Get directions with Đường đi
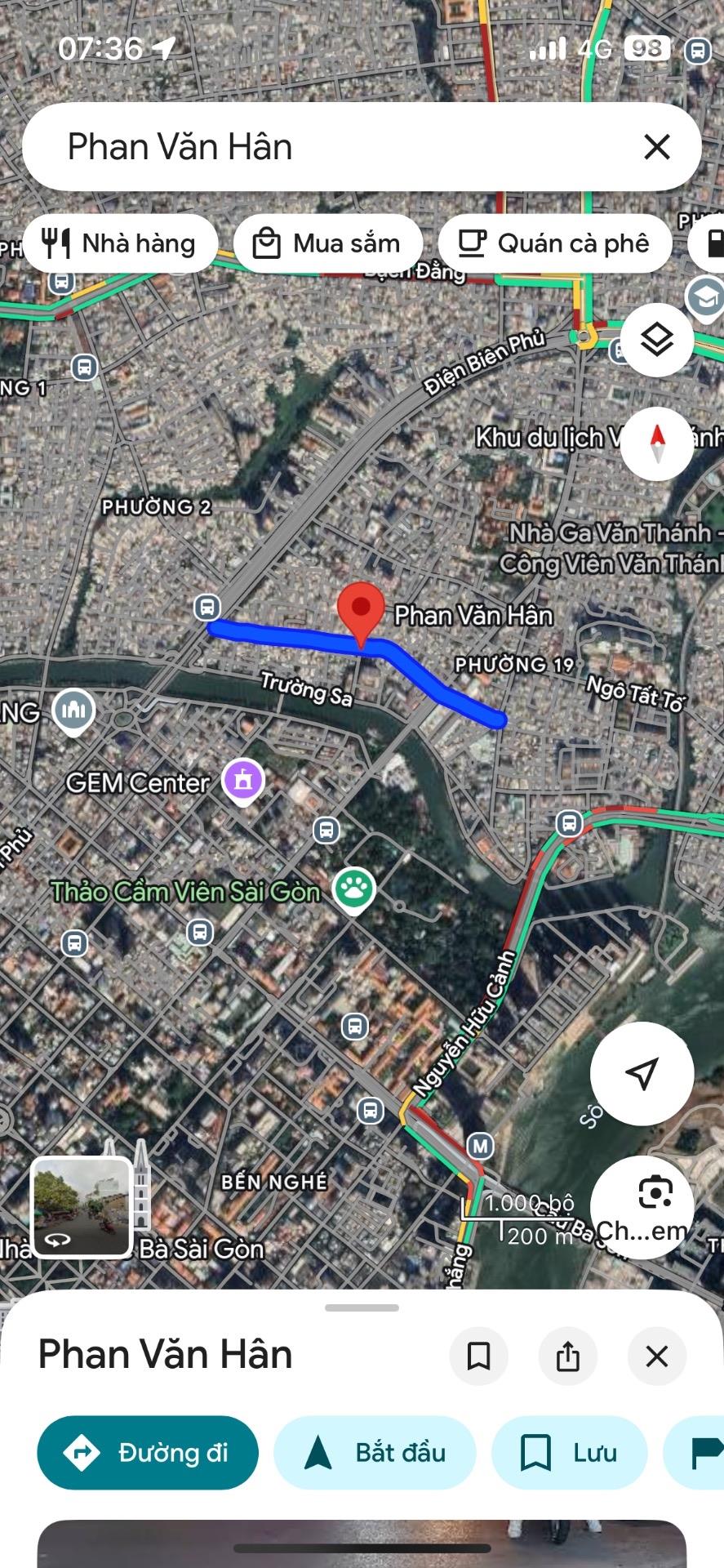This screenshot has width=724, height=1568. click(148, 1453)
